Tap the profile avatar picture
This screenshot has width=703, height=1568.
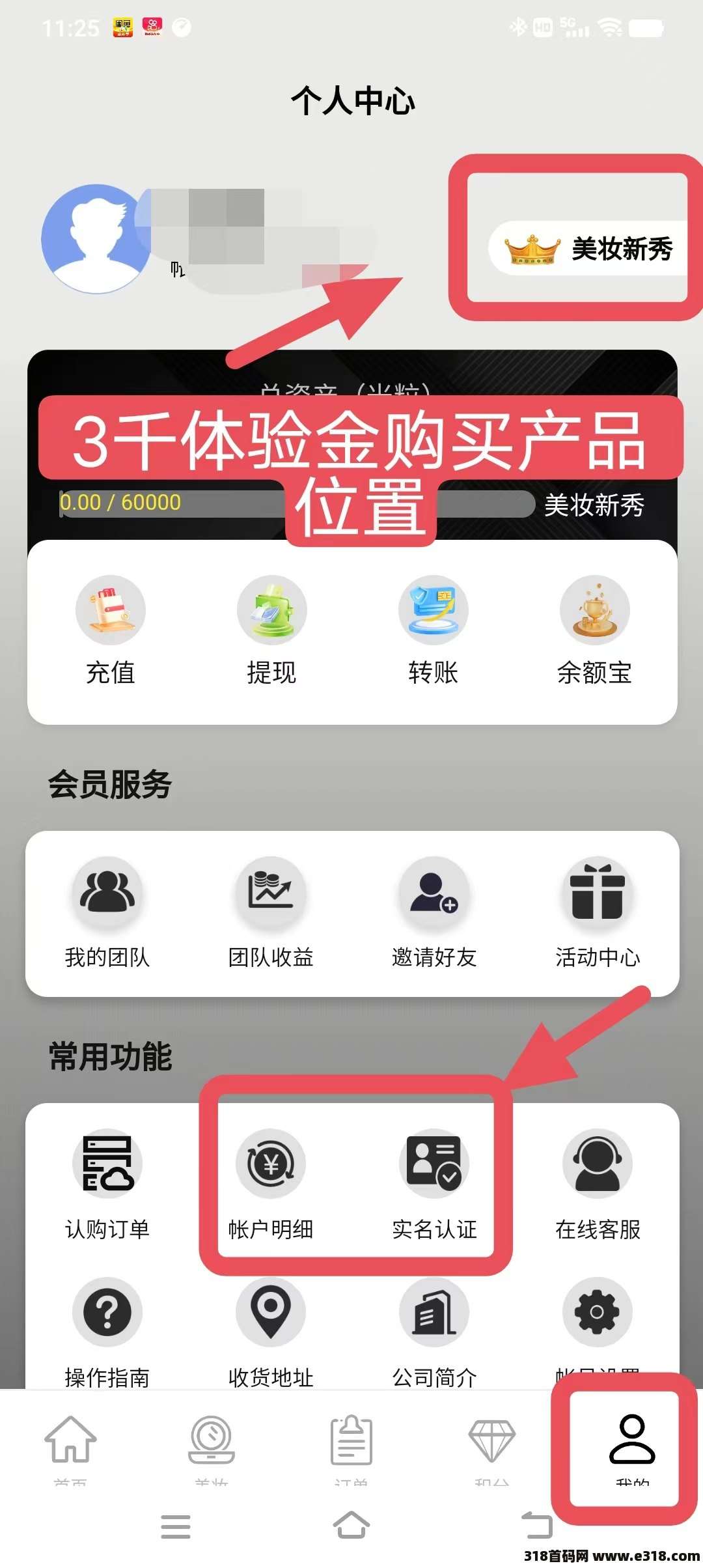96,239
